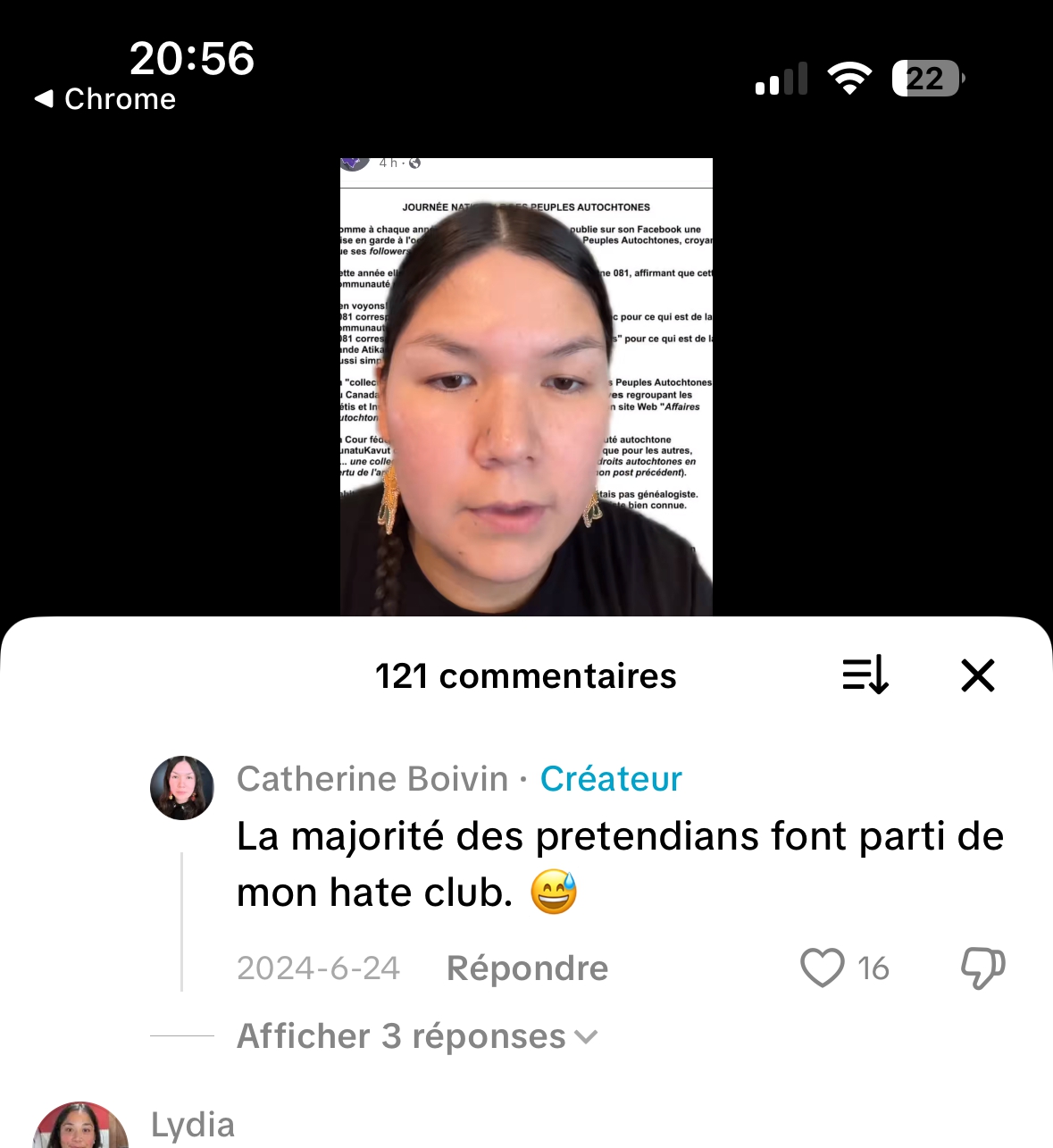Like Catherine Boivin's comment with the heart

click(x=823, y=968)
